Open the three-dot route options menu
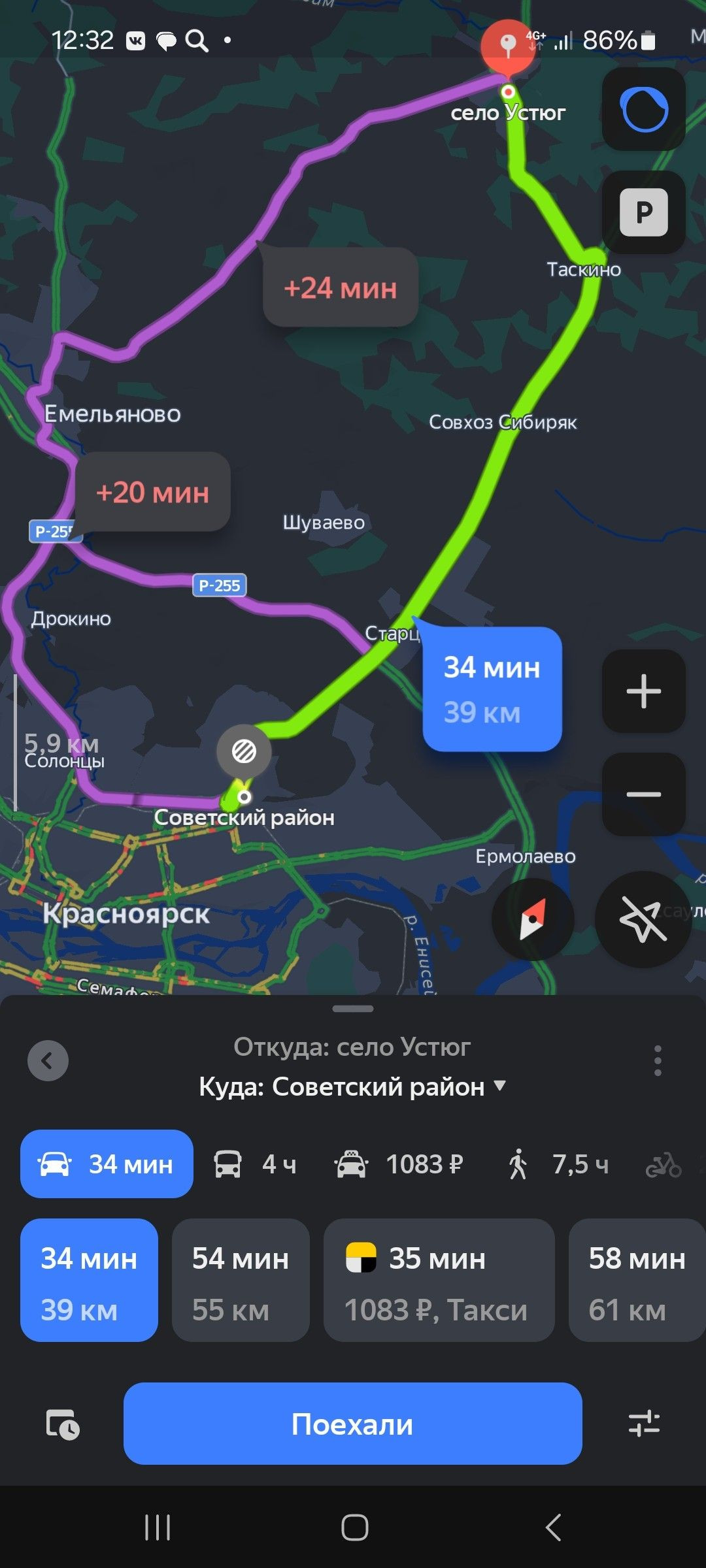This screenshot has height=1568, width=706. tap(658, 1060)
